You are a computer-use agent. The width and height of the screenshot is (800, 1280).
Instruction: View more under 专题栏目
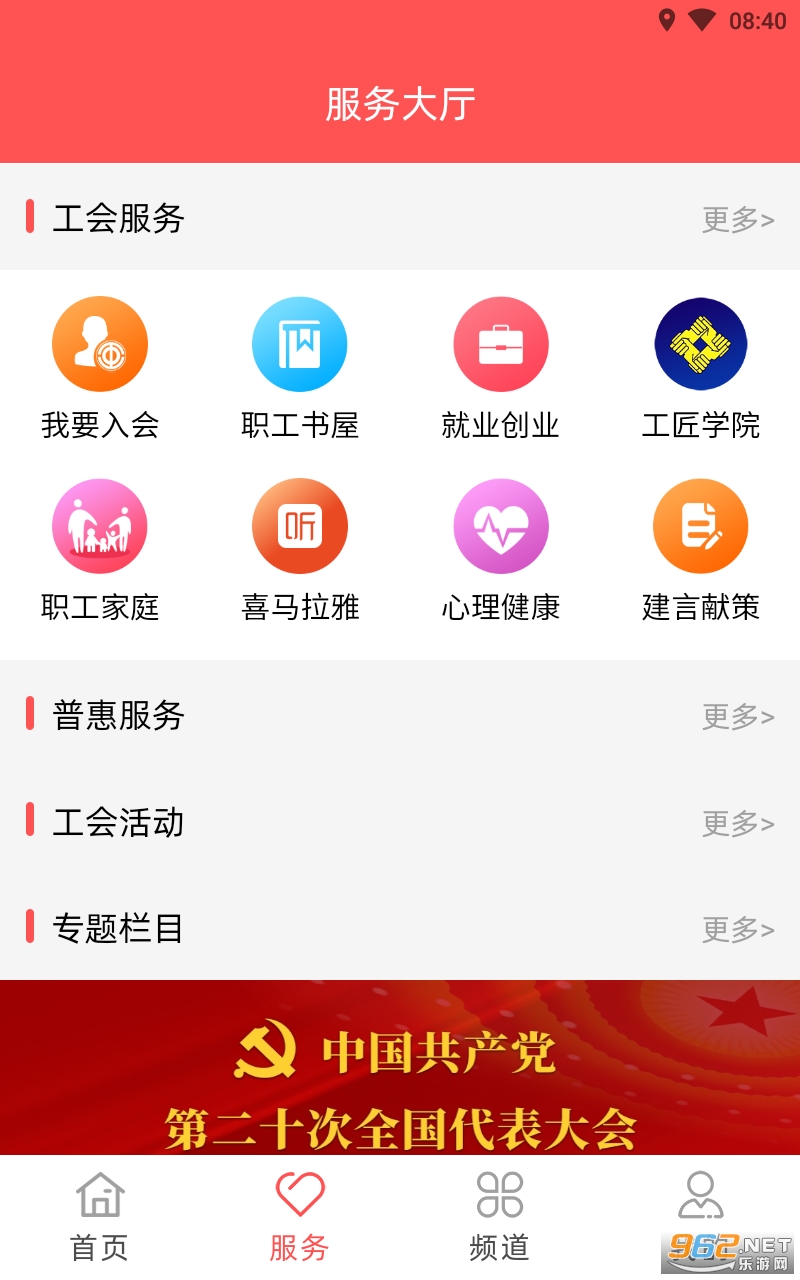pos(738,929)
